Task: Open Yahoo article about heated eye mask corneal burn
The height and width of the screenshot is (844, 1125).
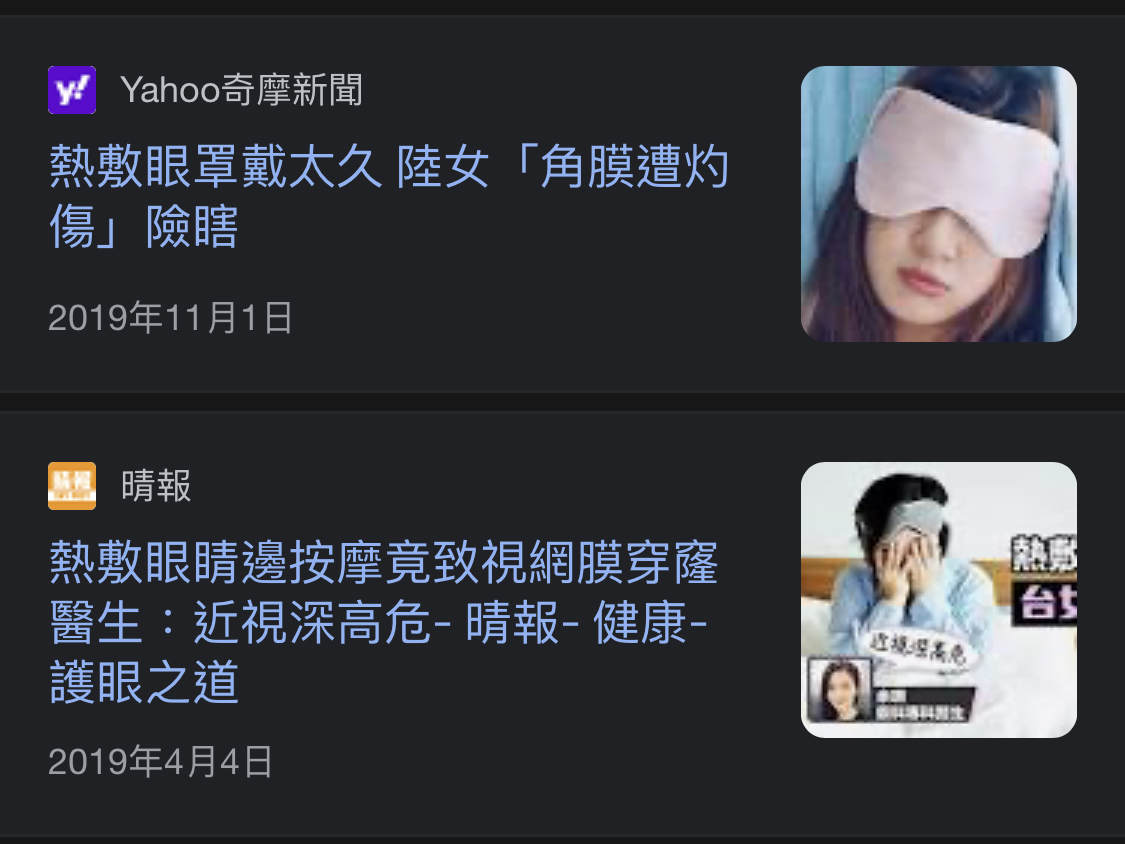Action: [x=388, y=197]
